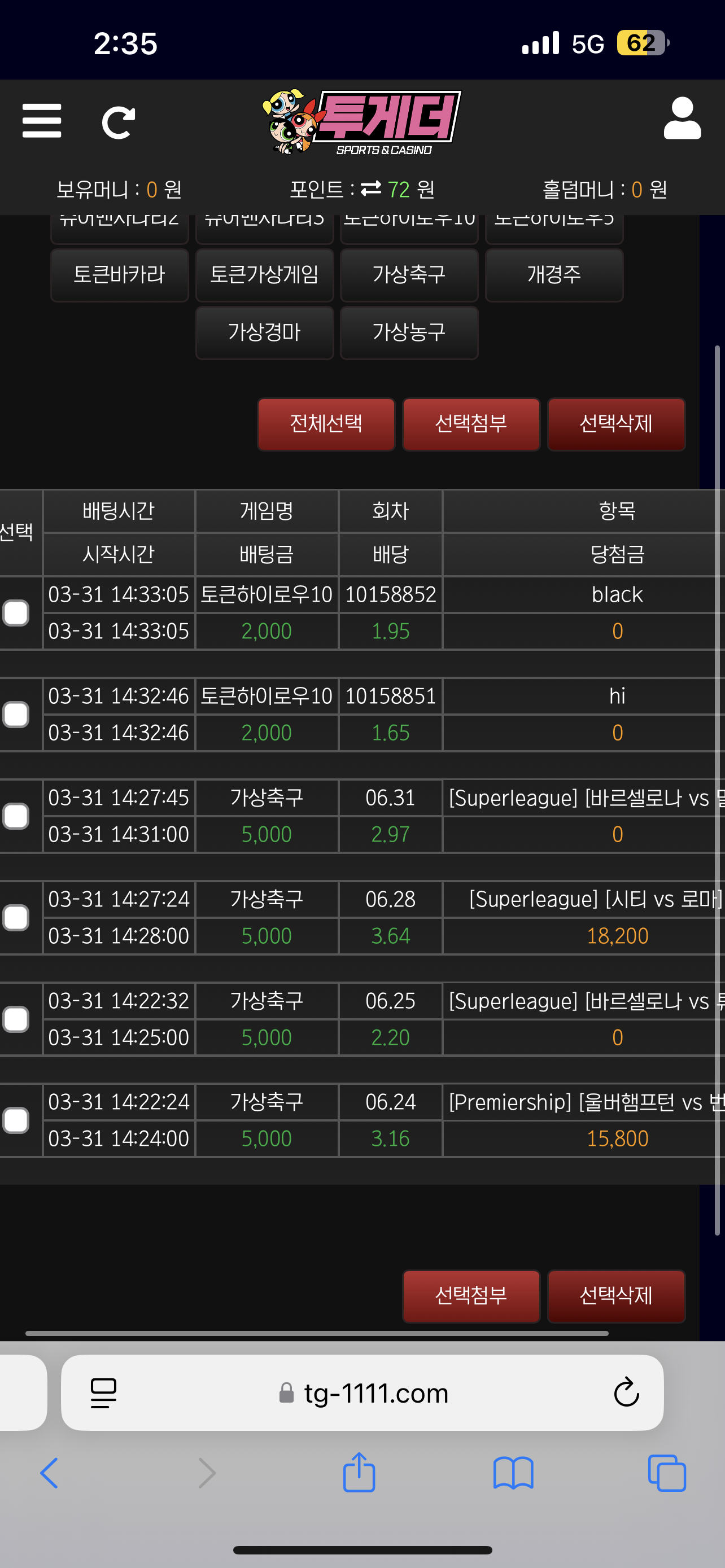Viewport: 725px width, 1568px height.
Task: Tap the top 선택첨부 button
Action: [x=470, y=424]
